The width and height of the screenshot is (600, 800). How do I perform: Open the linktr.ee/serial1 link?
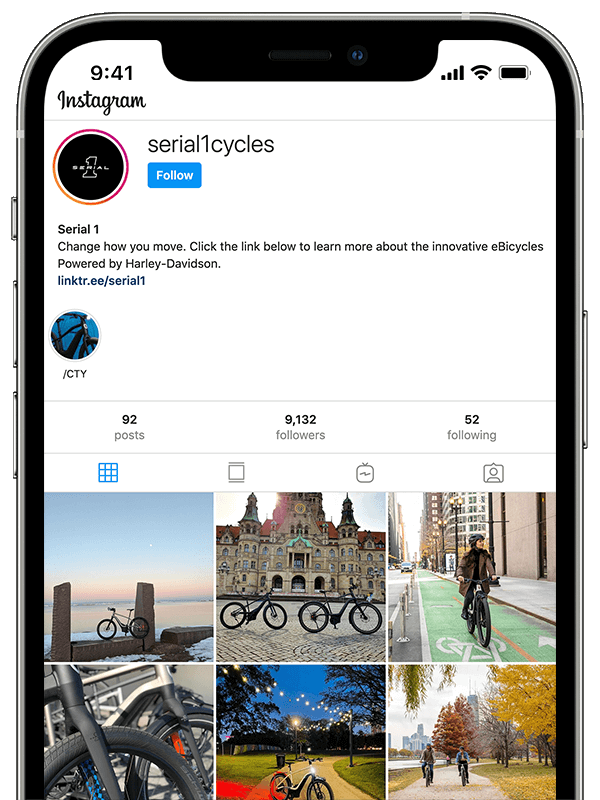102,281
